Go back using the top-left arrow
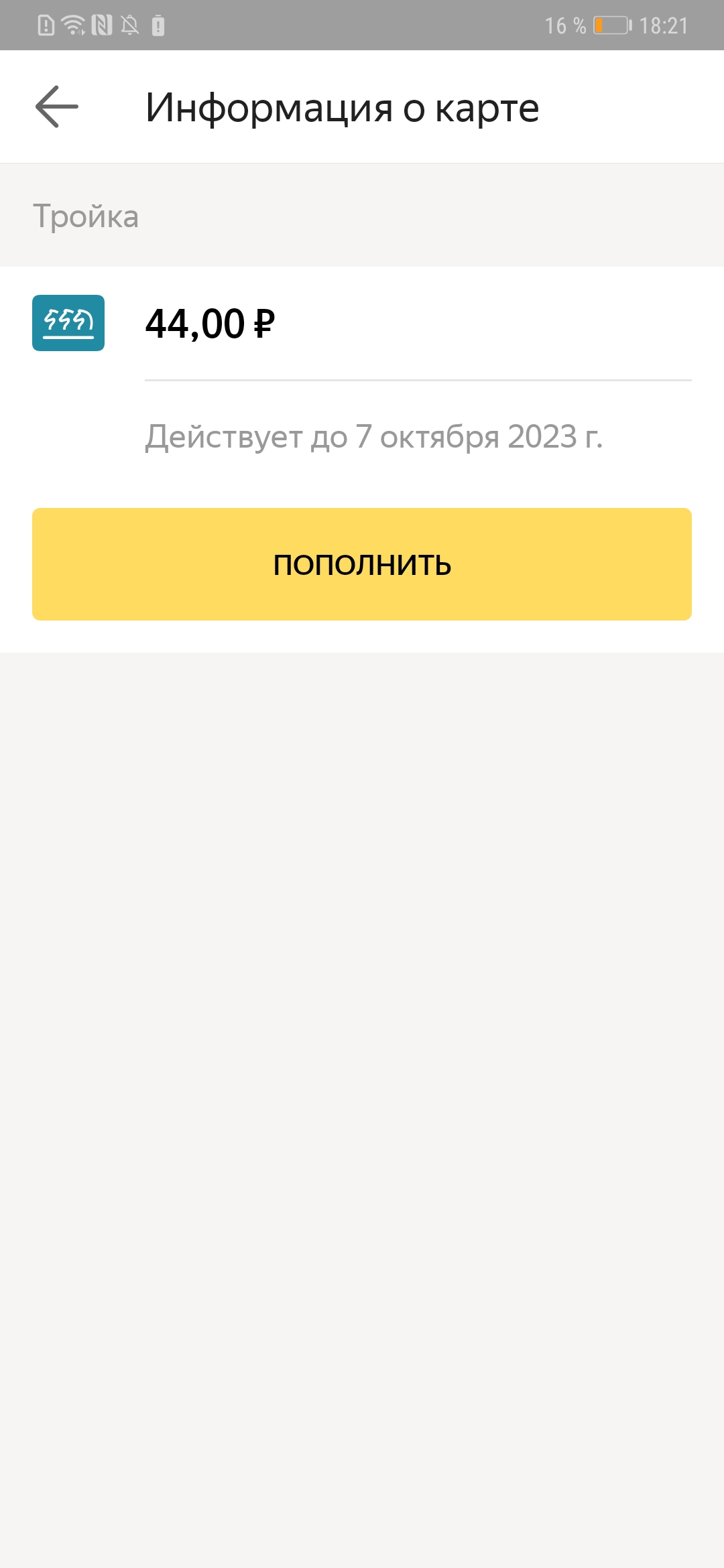 click(57, 107)
